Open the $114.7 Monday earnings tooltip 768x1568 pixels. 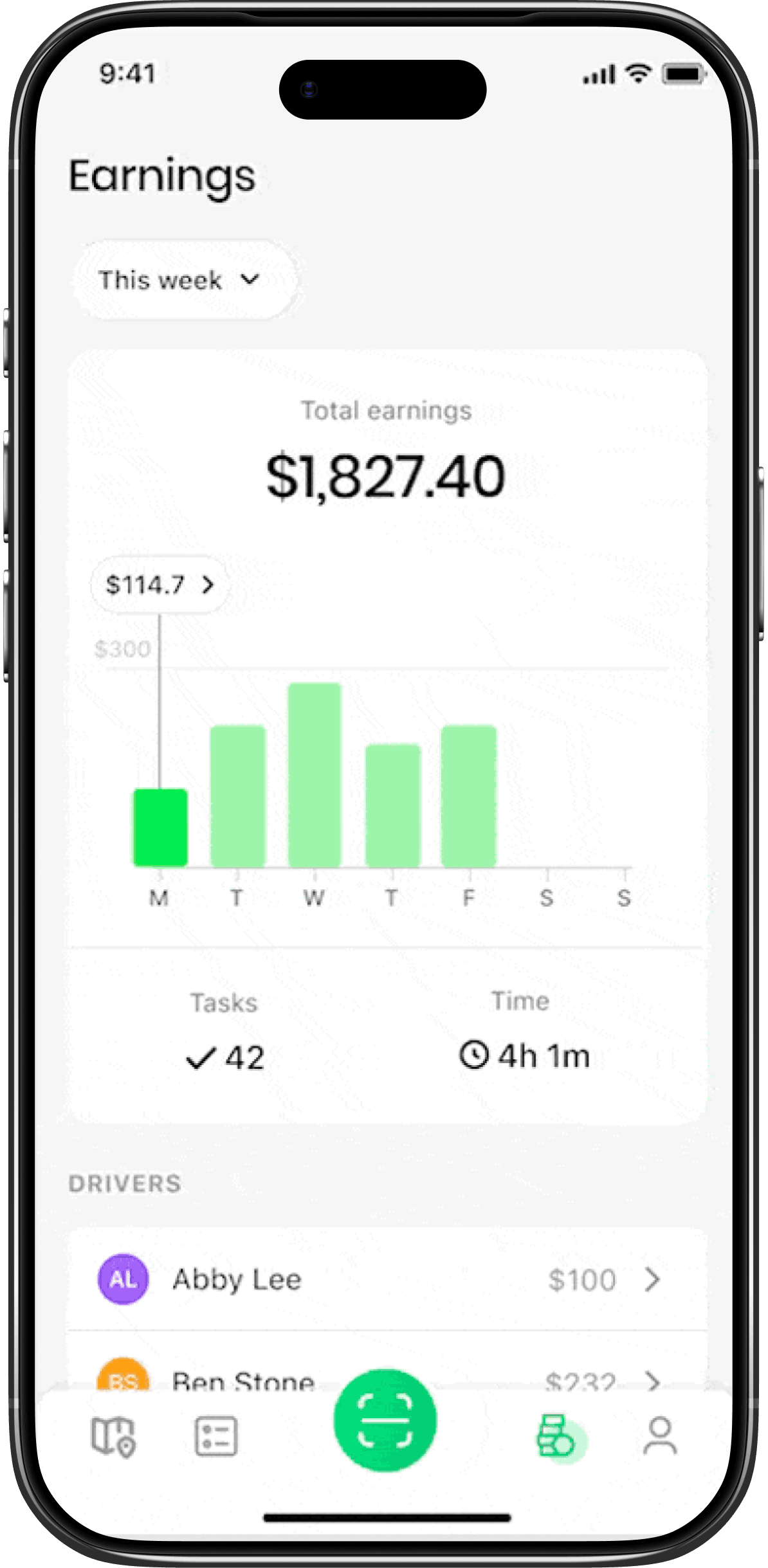(x=159, y=585)
